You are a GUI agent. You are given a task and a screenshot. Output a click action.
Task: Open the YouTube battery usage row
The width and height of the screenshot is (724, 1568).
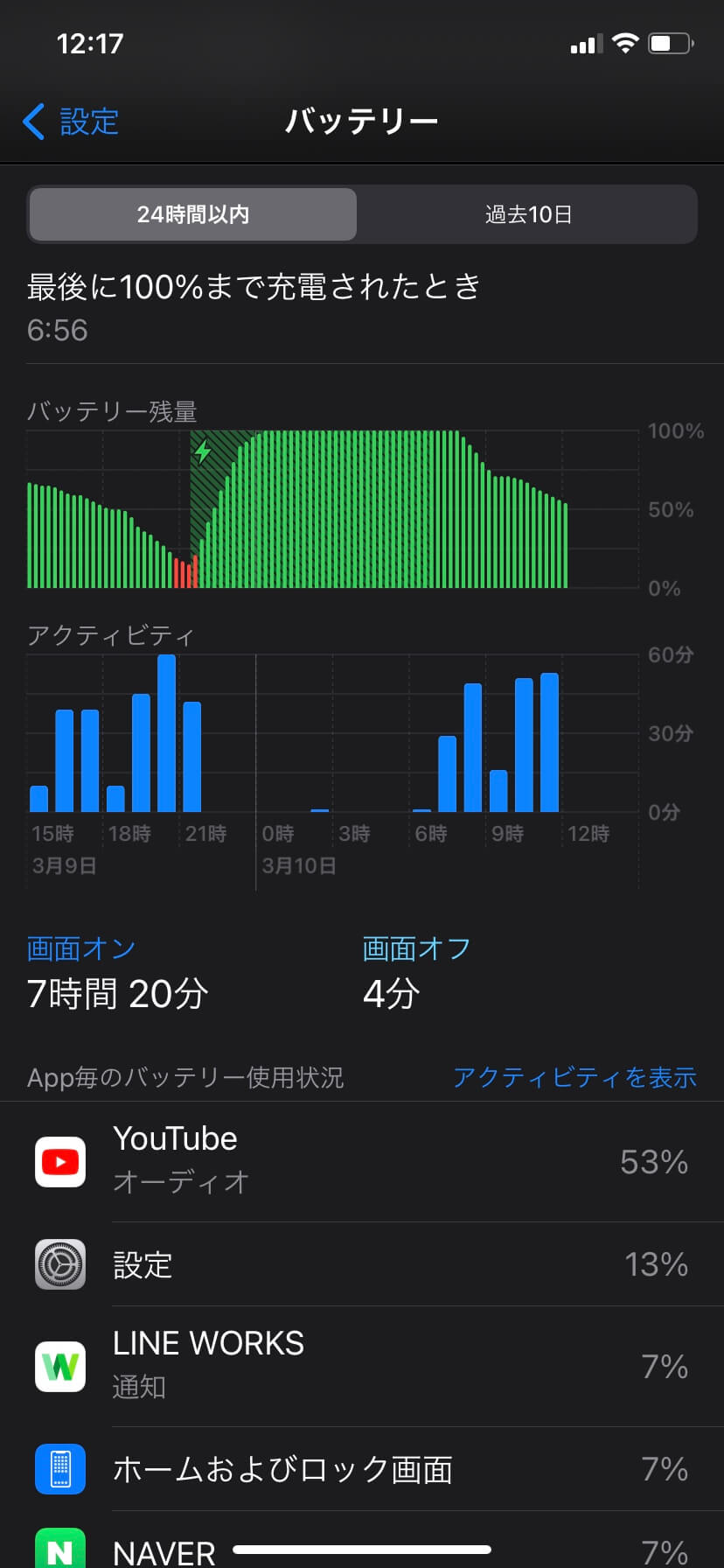coord(362,1161)
